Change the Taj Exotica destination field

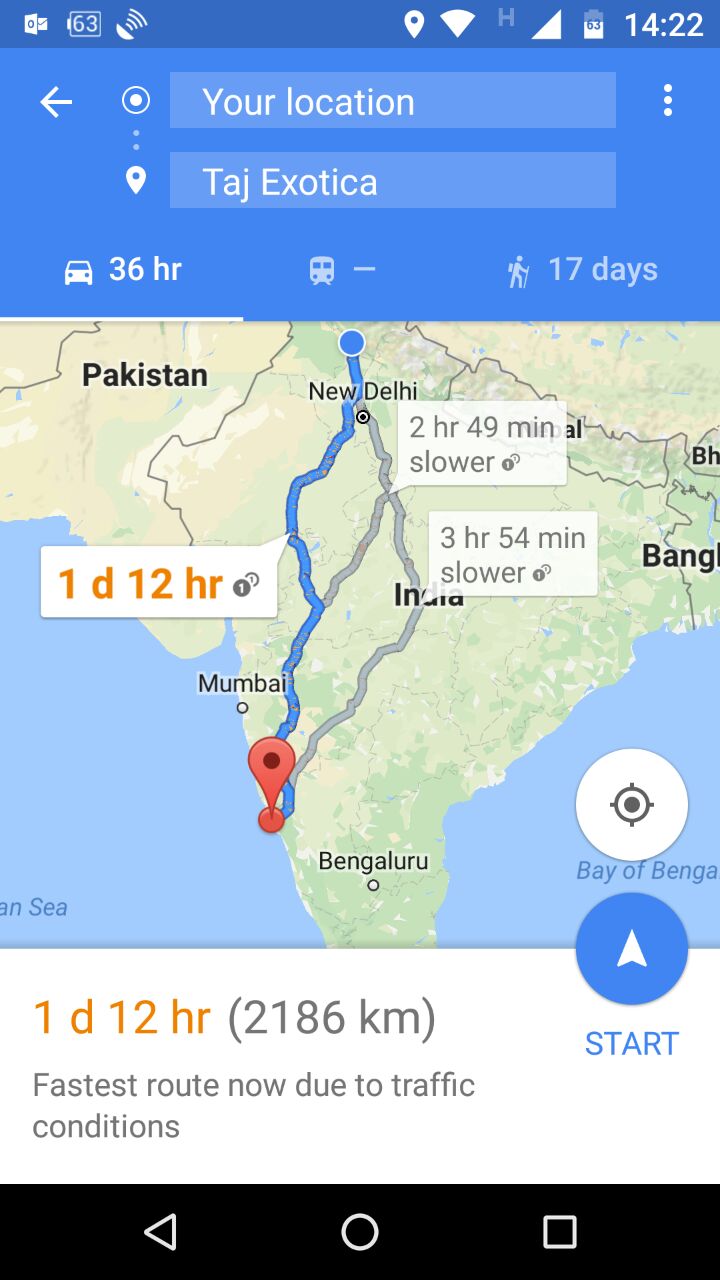[393, 180]
